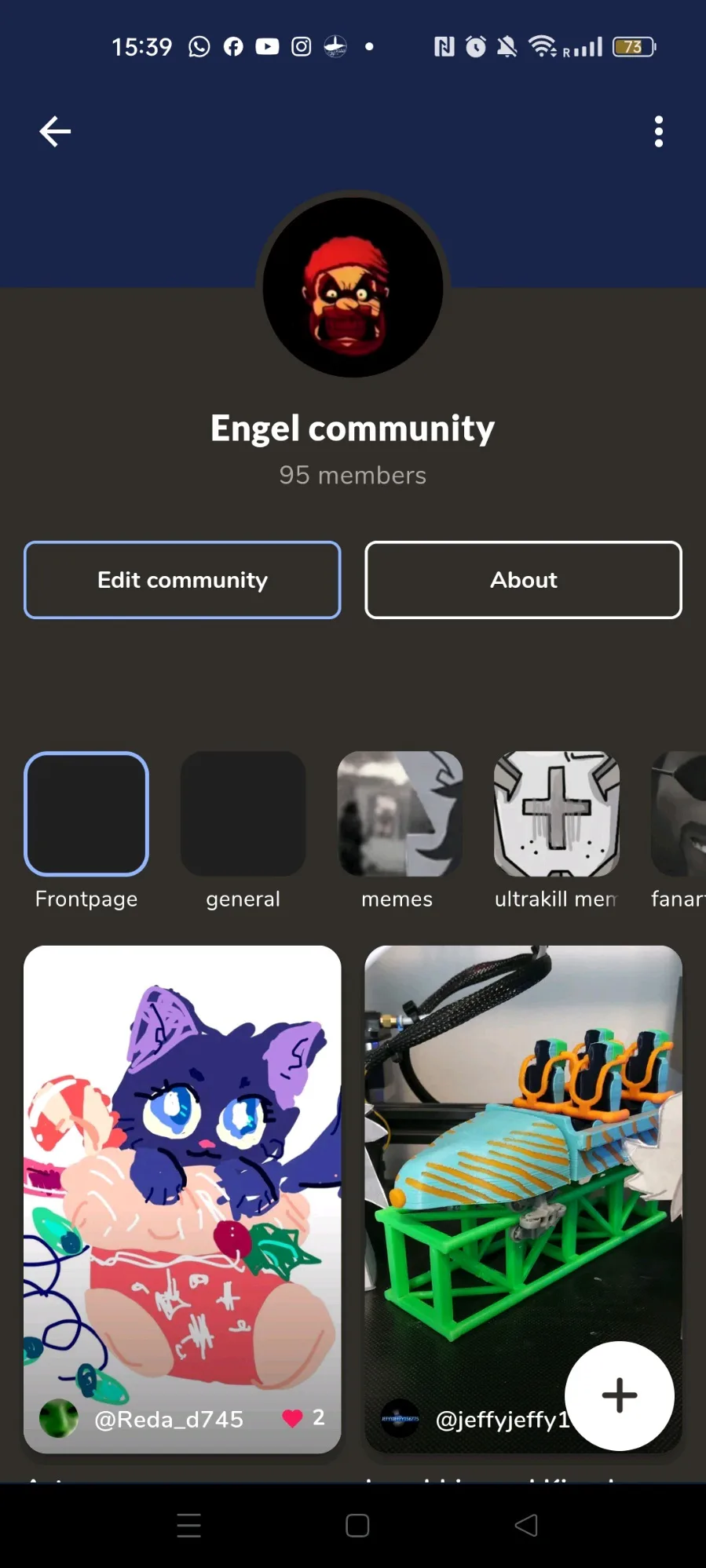The width and height of the screenshot is (706, 1568).
Task: Open the ultrakill memes channel
Action: click(556, 814)
